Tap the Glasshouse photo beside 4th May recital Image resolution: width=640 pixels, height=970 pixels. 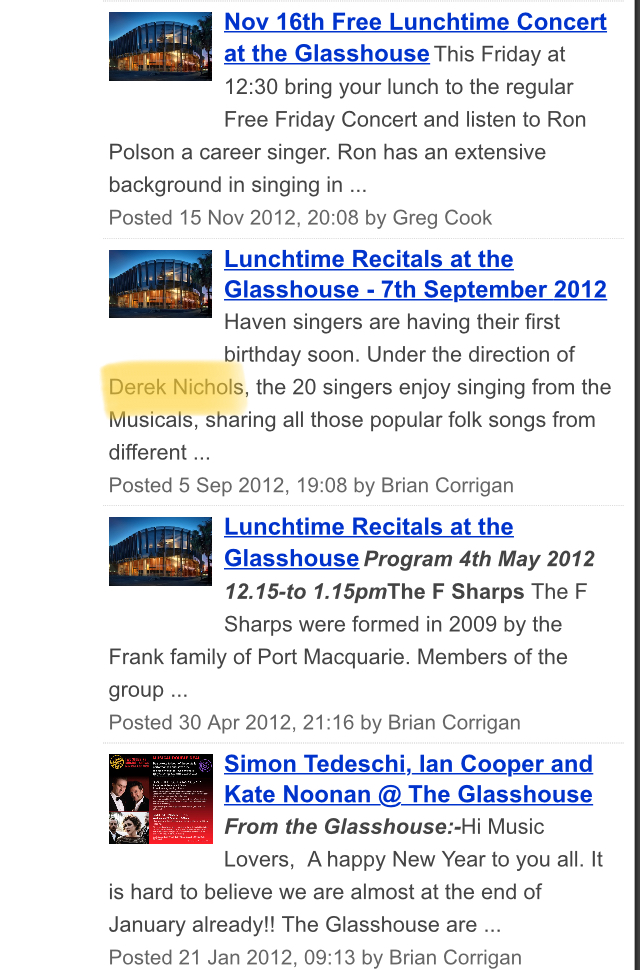pos(160,551)
